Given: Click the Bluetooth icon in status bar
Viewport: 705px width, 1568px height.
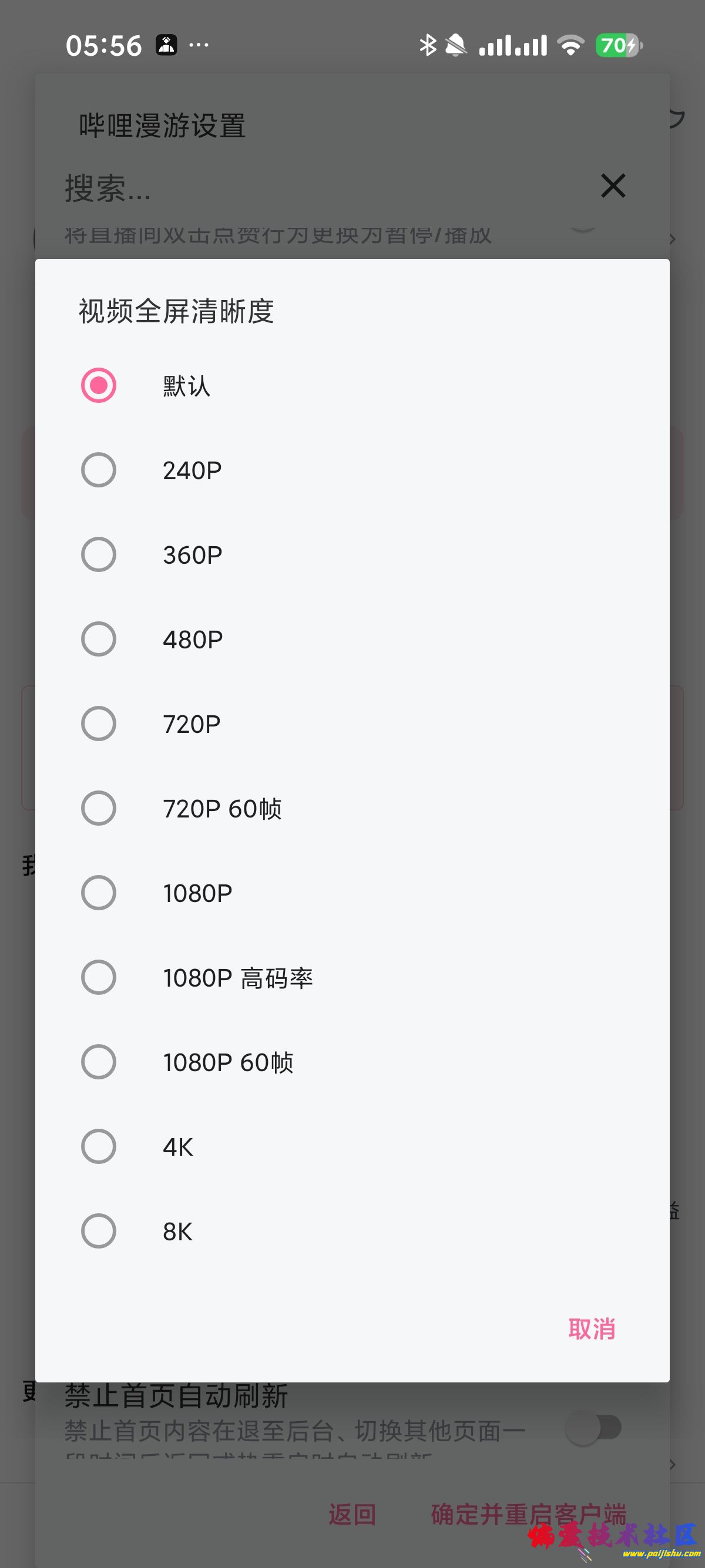Looking at the screenshot, I should click(x=427, y=44).
